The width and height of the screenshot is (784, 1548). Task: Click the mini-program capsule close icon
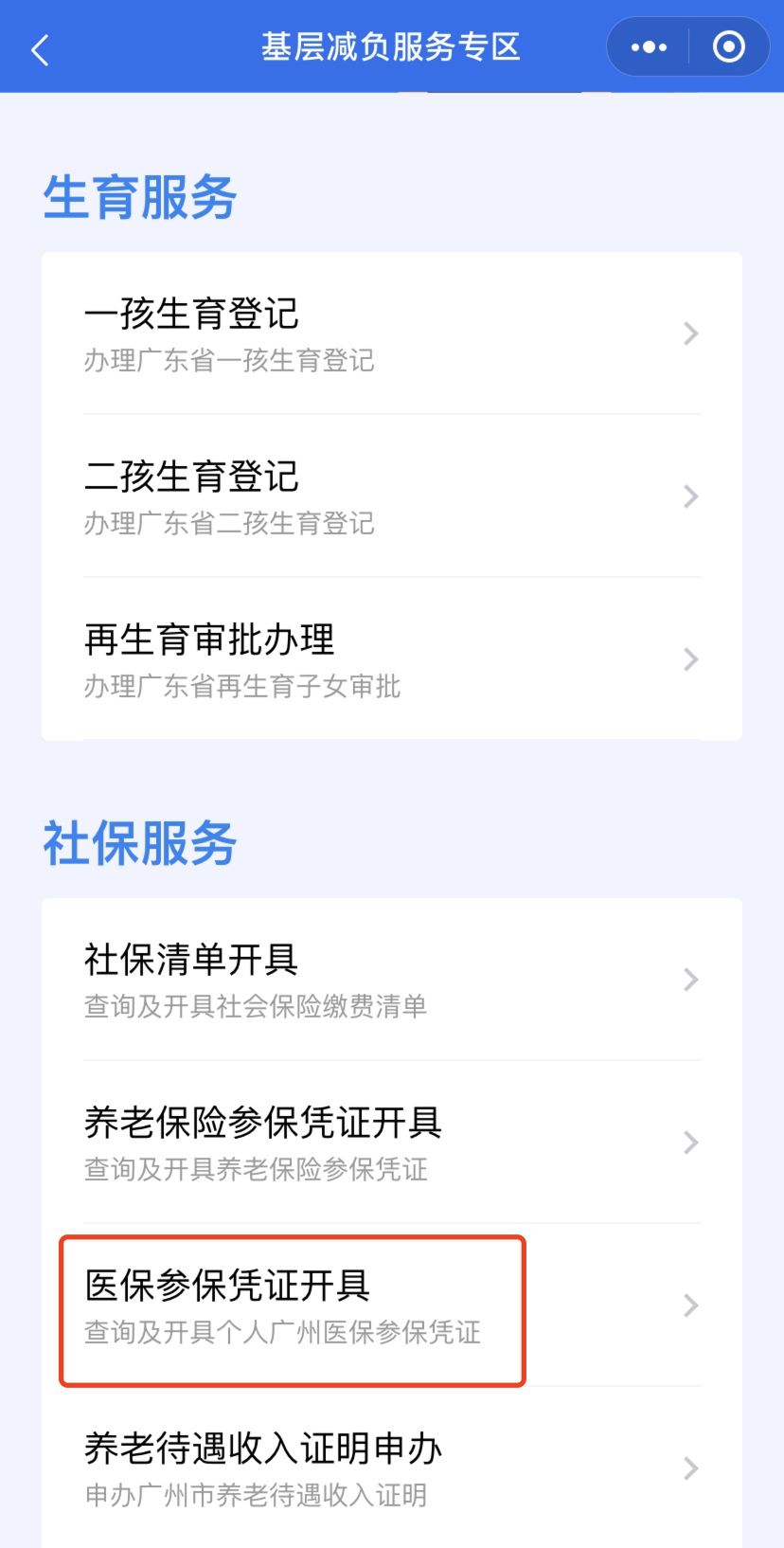[x=727, y=46]
